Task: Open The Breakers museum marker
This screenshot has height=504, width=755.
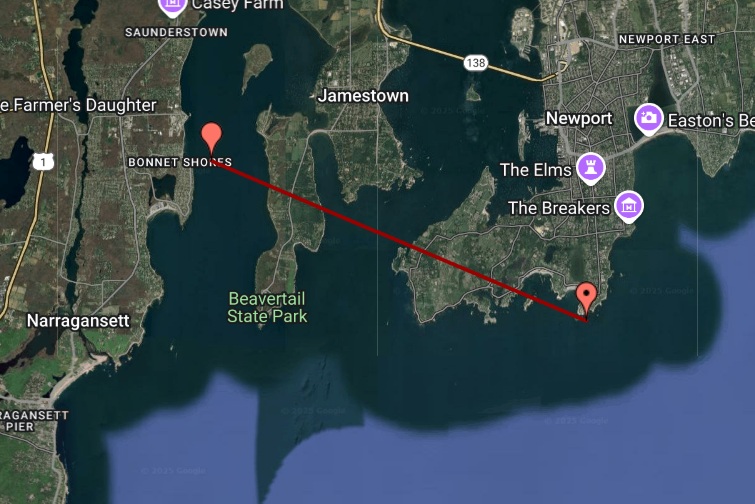Action: point(629,207)
